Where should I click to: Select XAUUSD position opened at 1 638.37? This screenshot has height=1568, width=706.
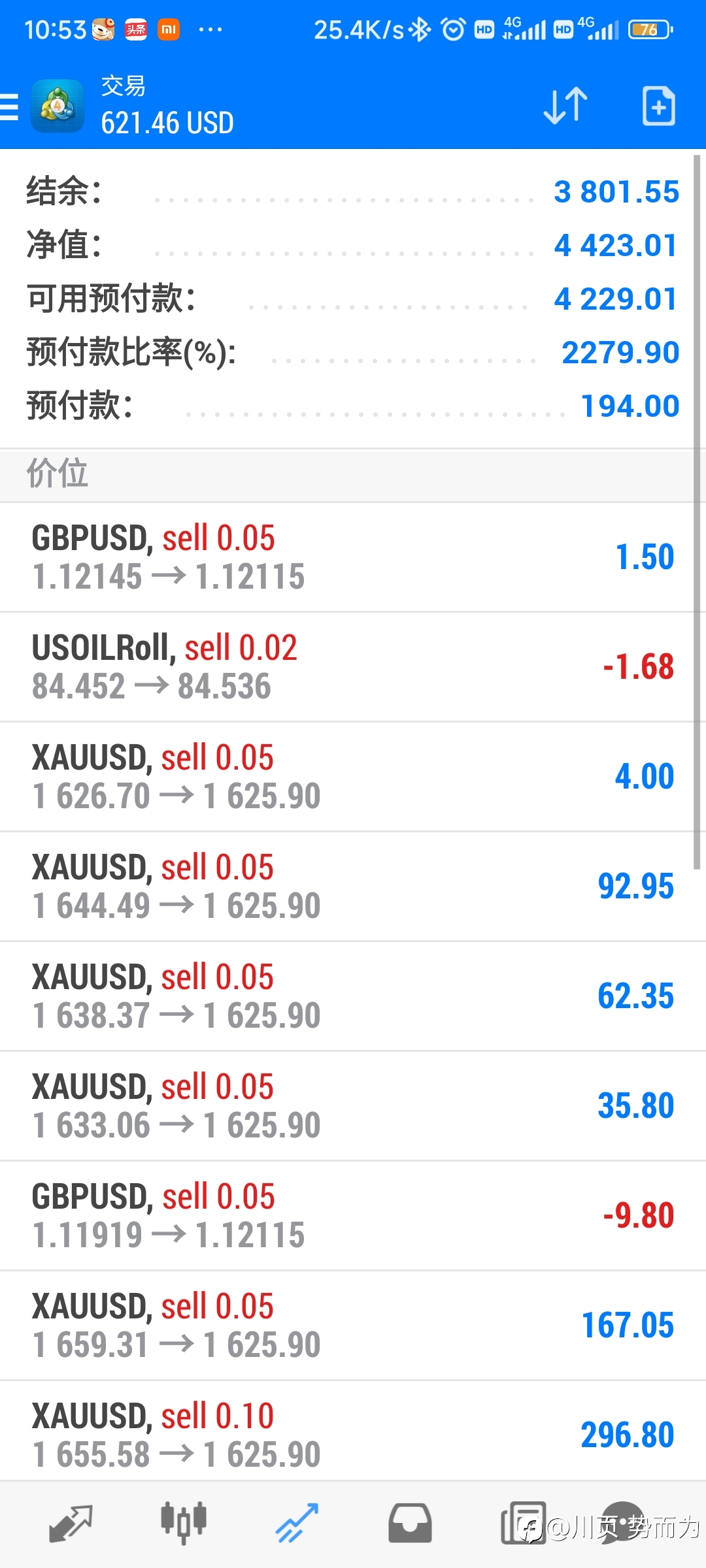pyautogui.click(x=353, y=996)
